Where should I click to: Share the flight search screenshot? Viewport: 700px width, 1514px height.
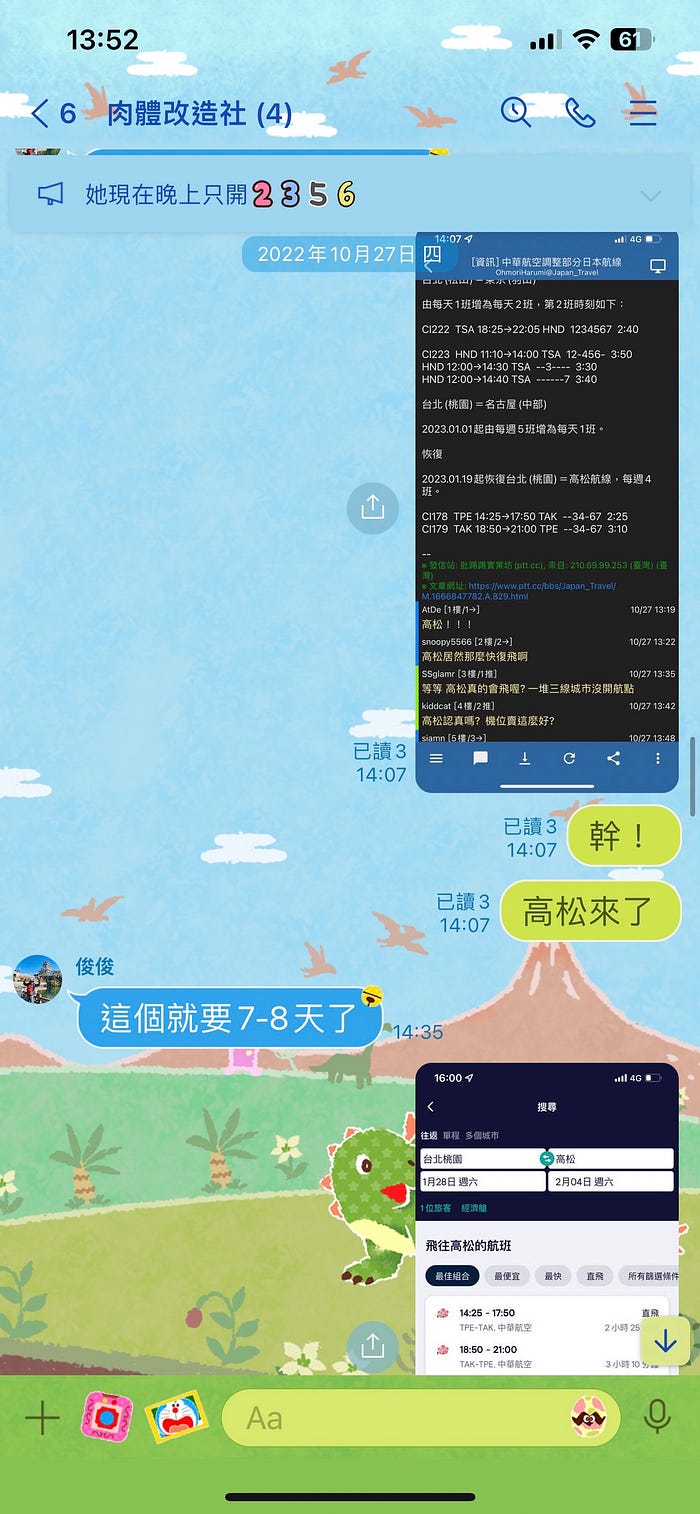372,1345
